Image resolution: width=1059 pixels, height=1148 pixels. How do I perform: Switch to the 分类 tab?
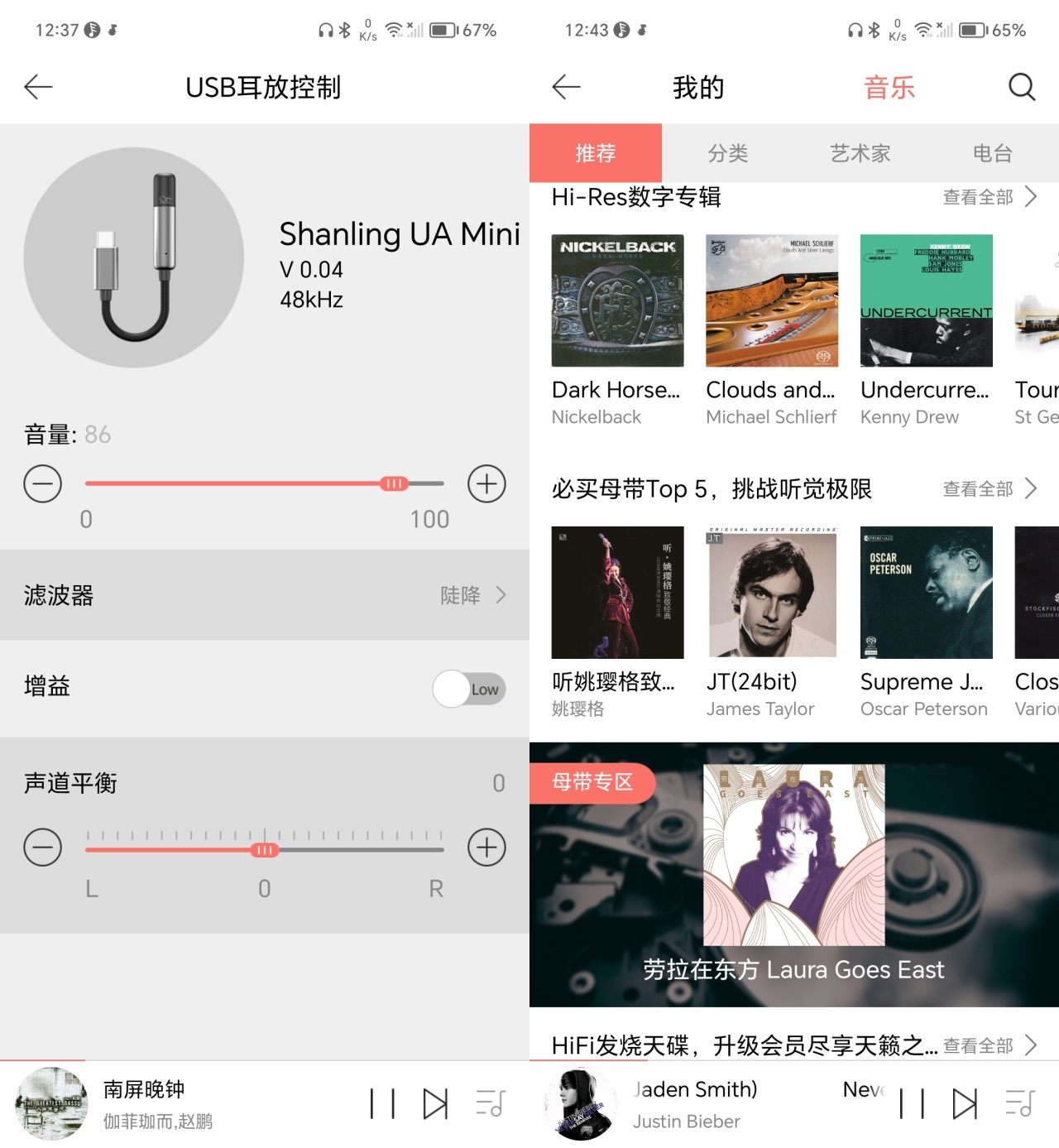coord(728,153)
